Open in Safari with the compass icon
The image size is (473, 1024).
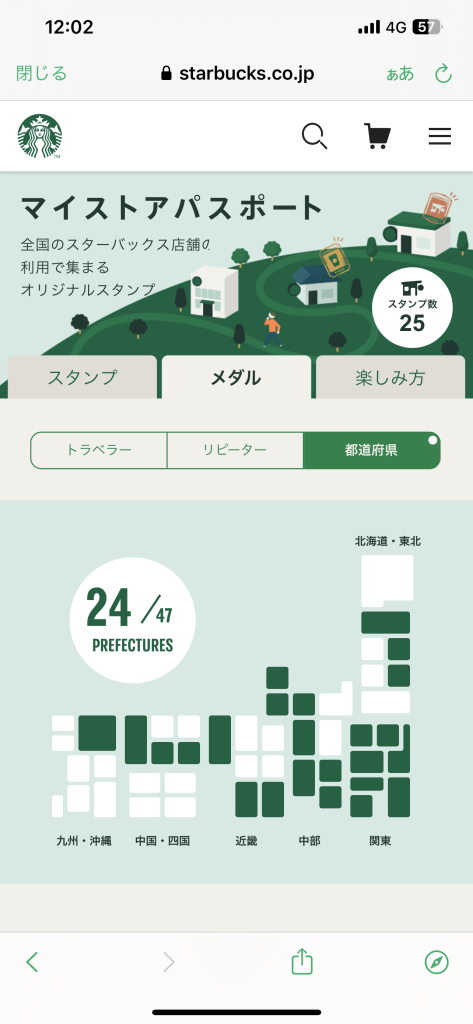[x=436, y=961]
